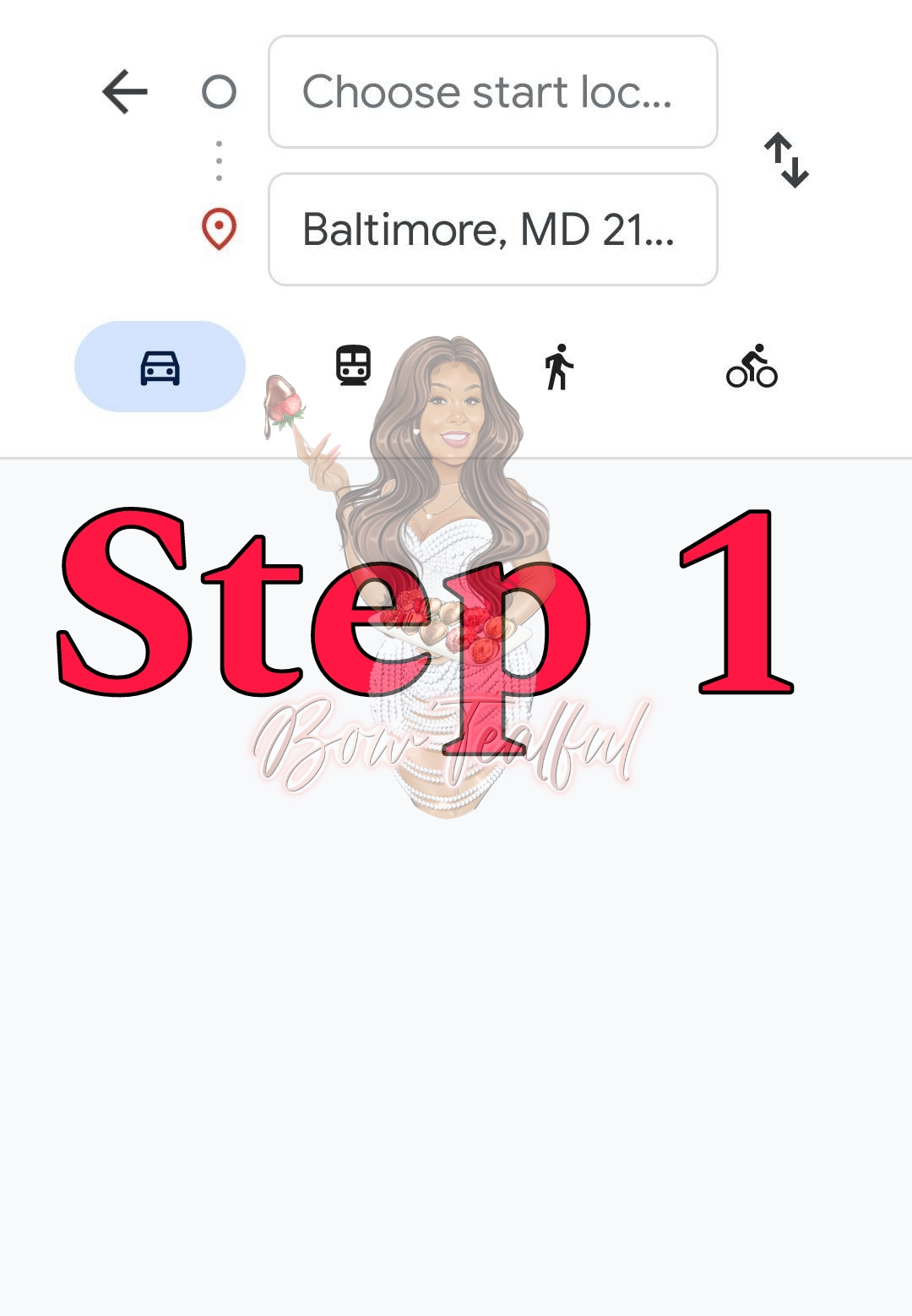
Task: Edit the Baltimore, MD destination field
Action: [x=492, y=230]
